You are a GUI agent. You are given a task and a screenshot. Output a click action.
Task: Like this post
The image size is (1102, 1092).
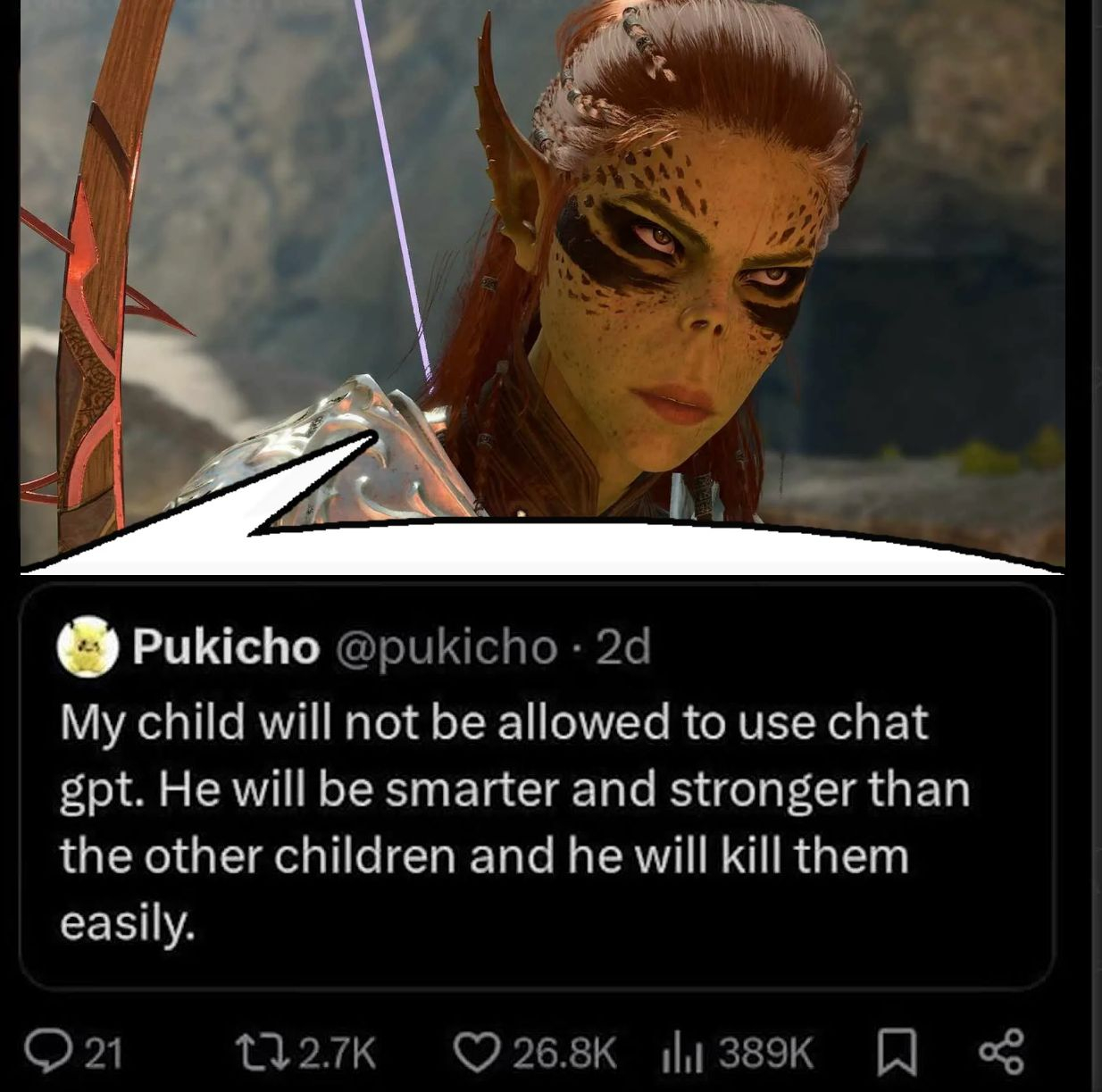click(479, 1053)
